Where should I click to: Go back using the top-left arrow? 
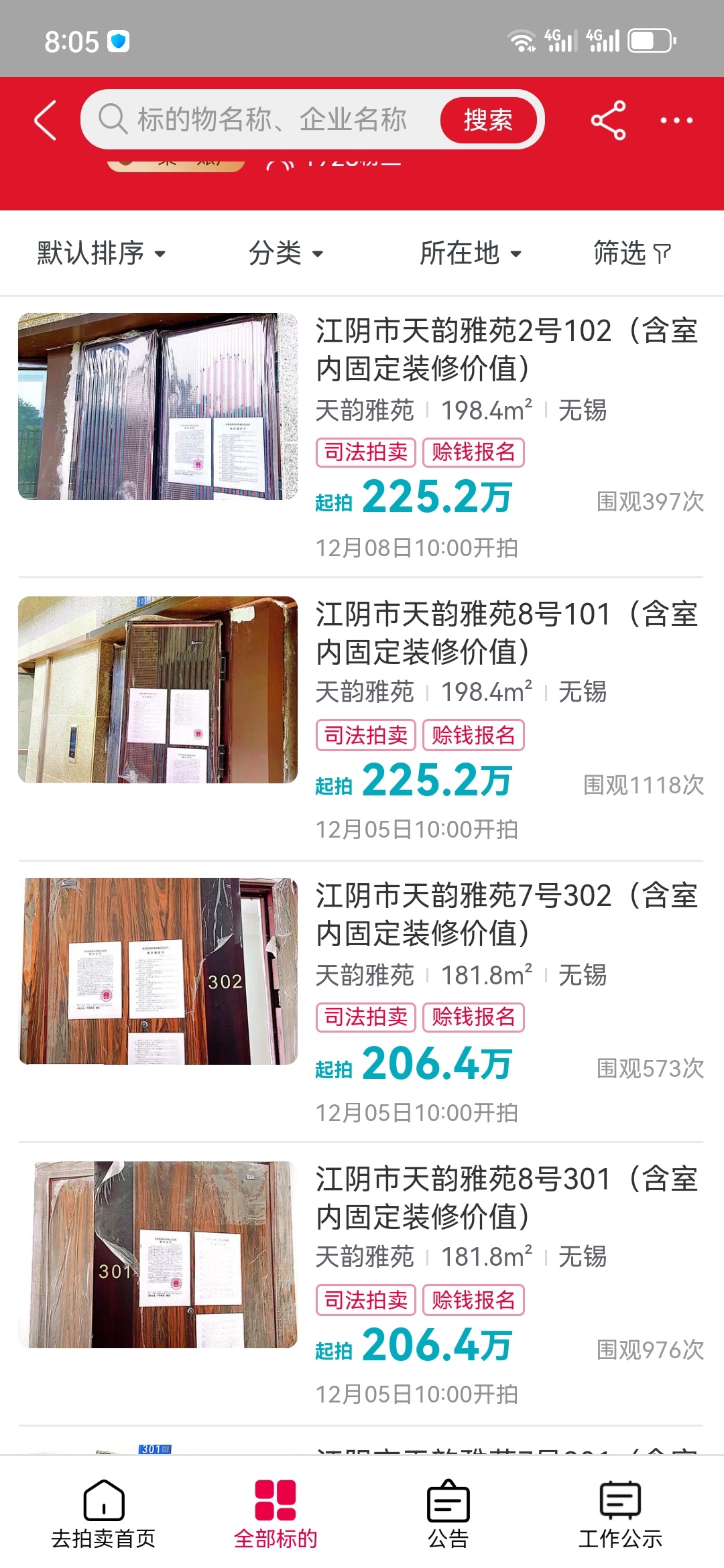click(46, 121)
